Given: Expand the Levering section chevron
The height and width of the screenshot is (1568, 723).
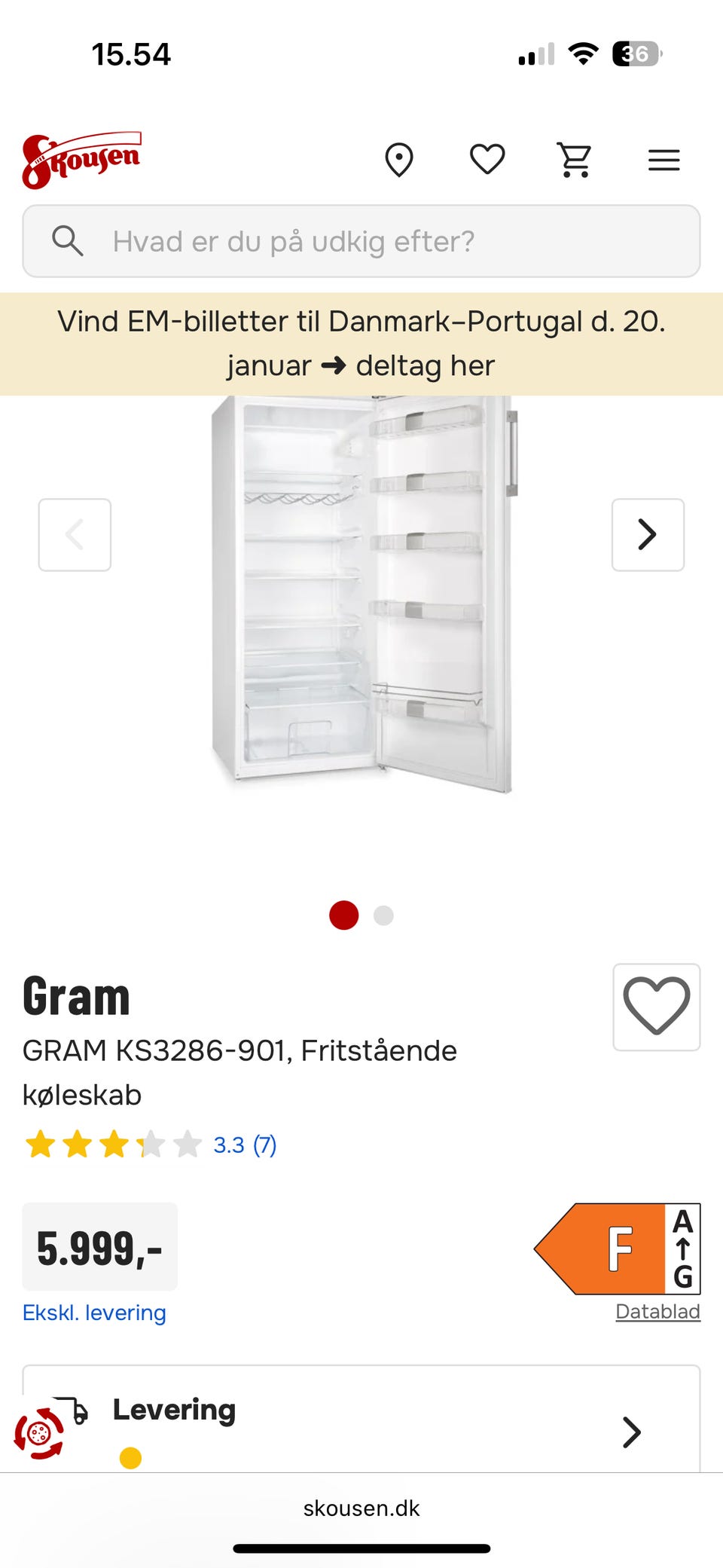Looking at the screenshot, I should 631,1432.
